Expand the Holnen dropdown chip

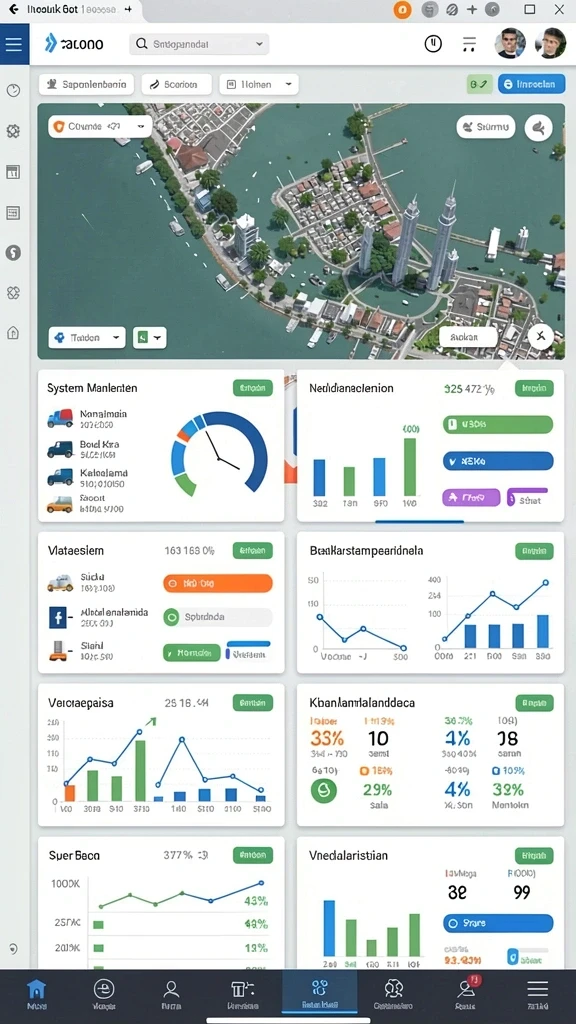coord(259,84)
